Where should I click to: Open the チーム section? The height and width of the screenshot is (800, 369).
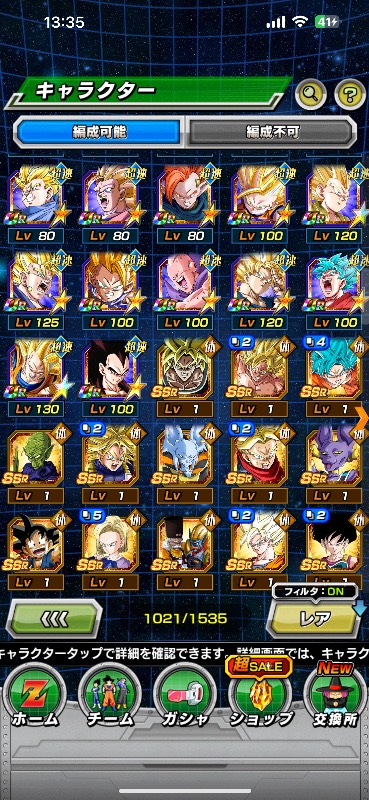(110, 695)
